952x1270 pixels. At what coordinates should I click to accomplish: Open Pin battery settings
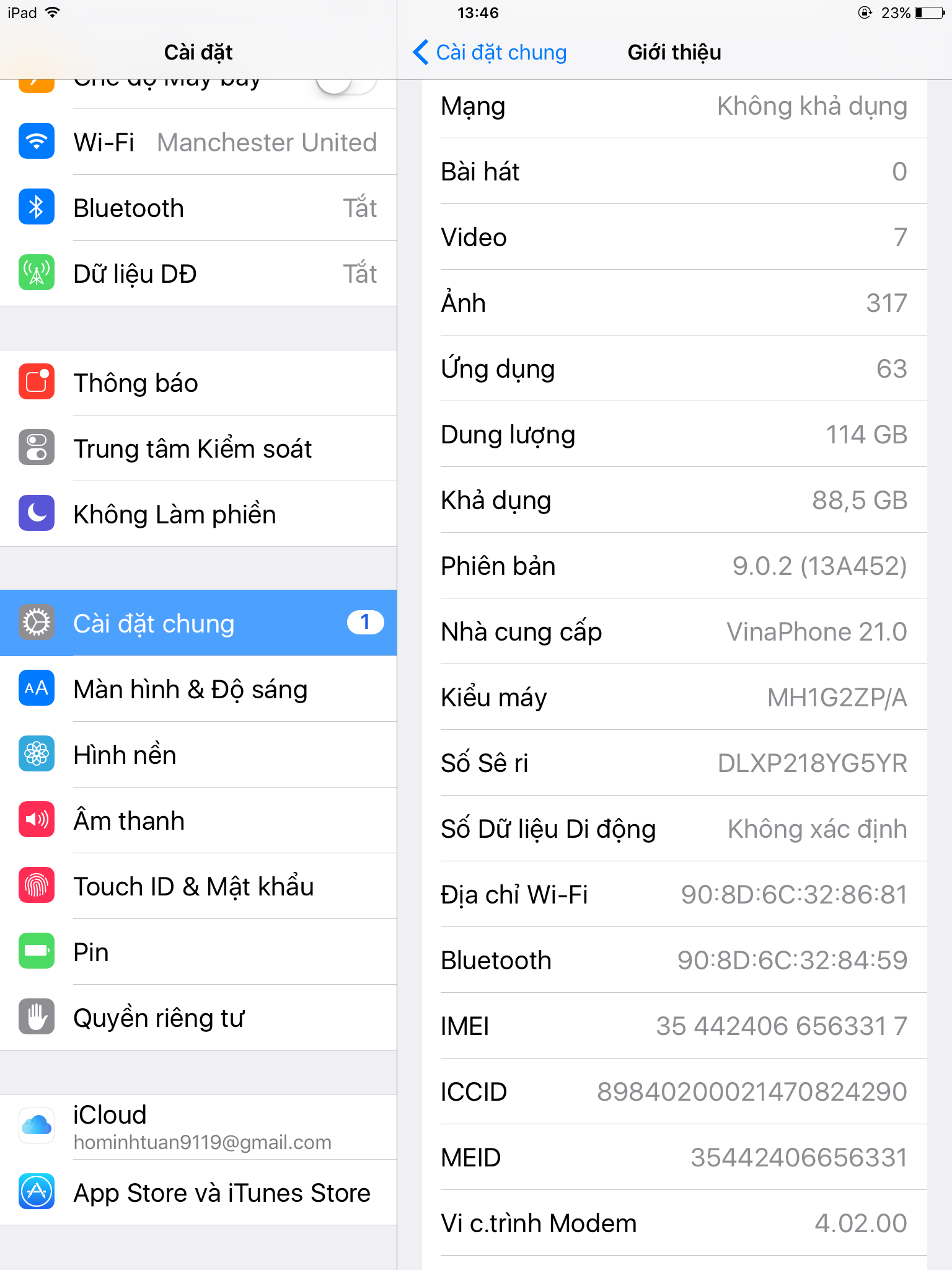[198, 952]
